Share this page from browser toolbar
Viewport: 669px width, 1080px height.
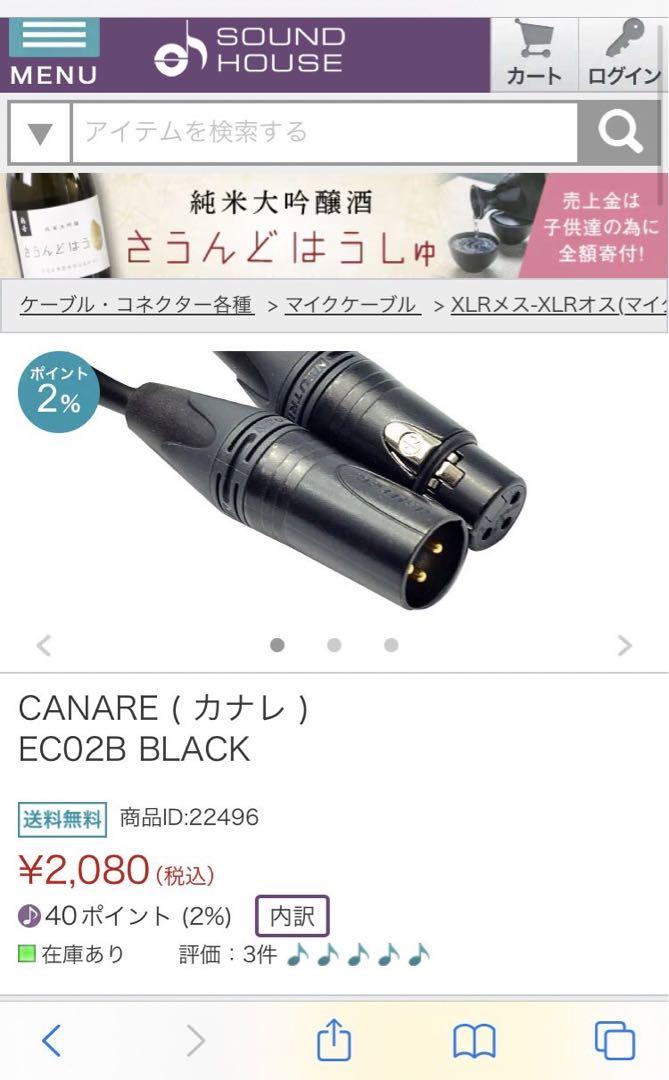point(333,1039)
